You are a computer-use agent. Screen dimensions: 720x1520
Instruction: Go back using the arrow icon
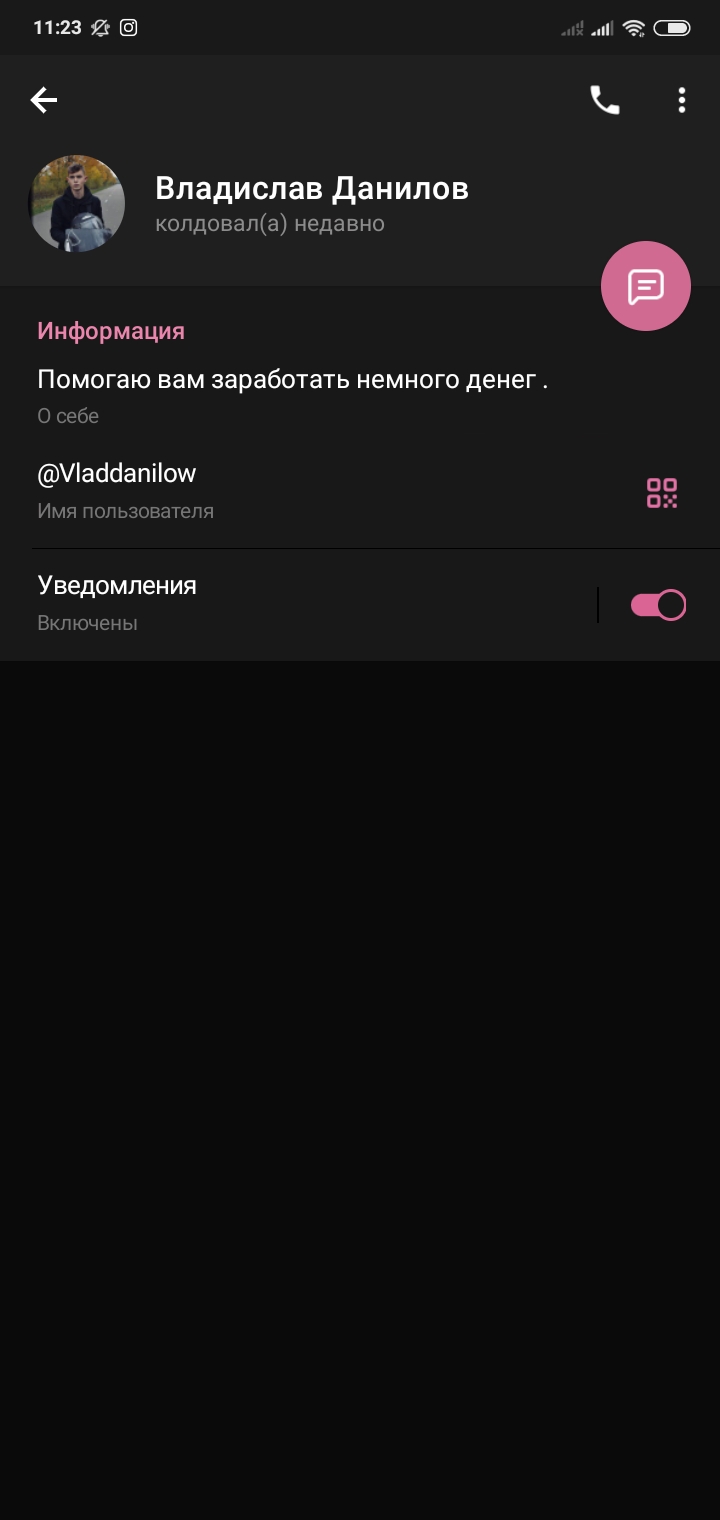tap(44, 100)
